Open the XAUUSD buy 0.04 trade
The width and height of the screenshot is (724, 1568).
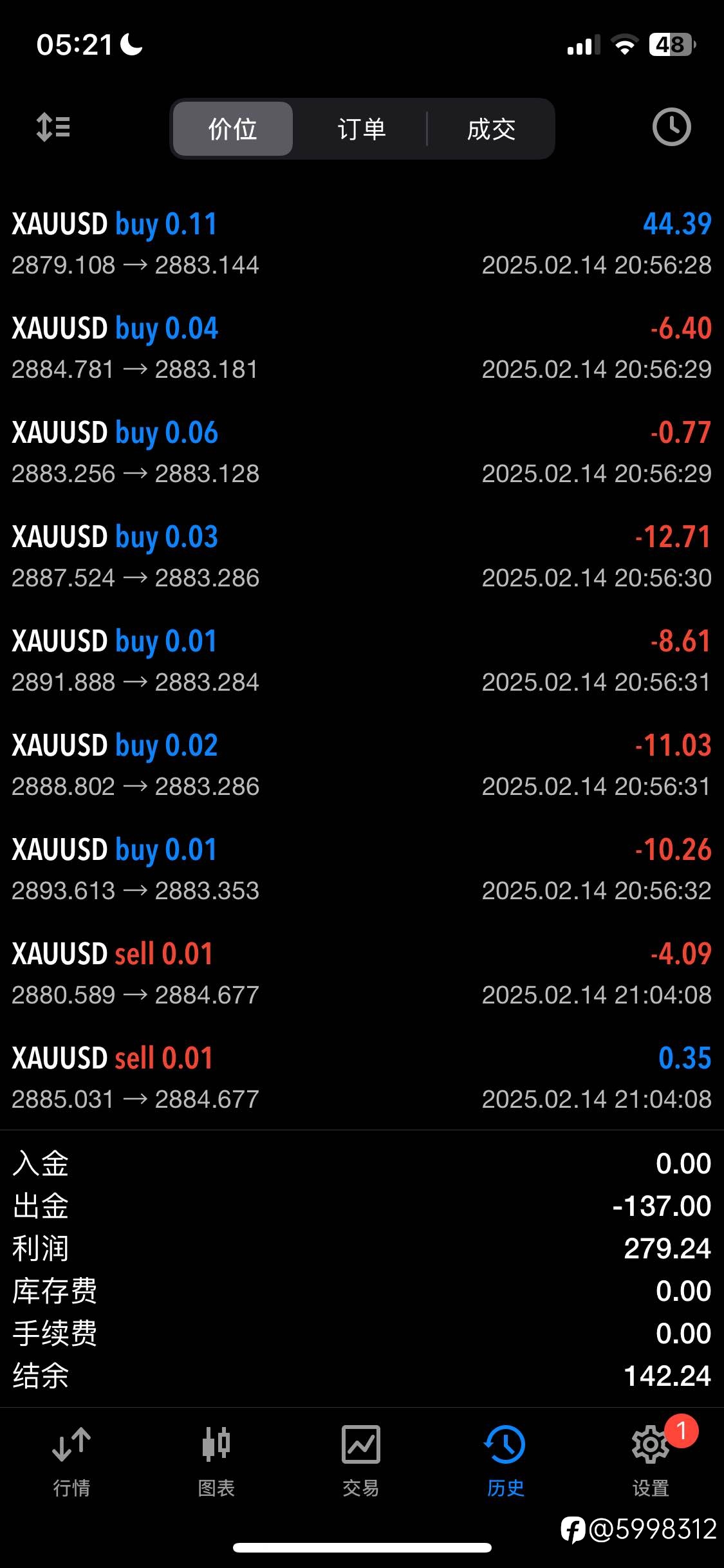point(362,348)
